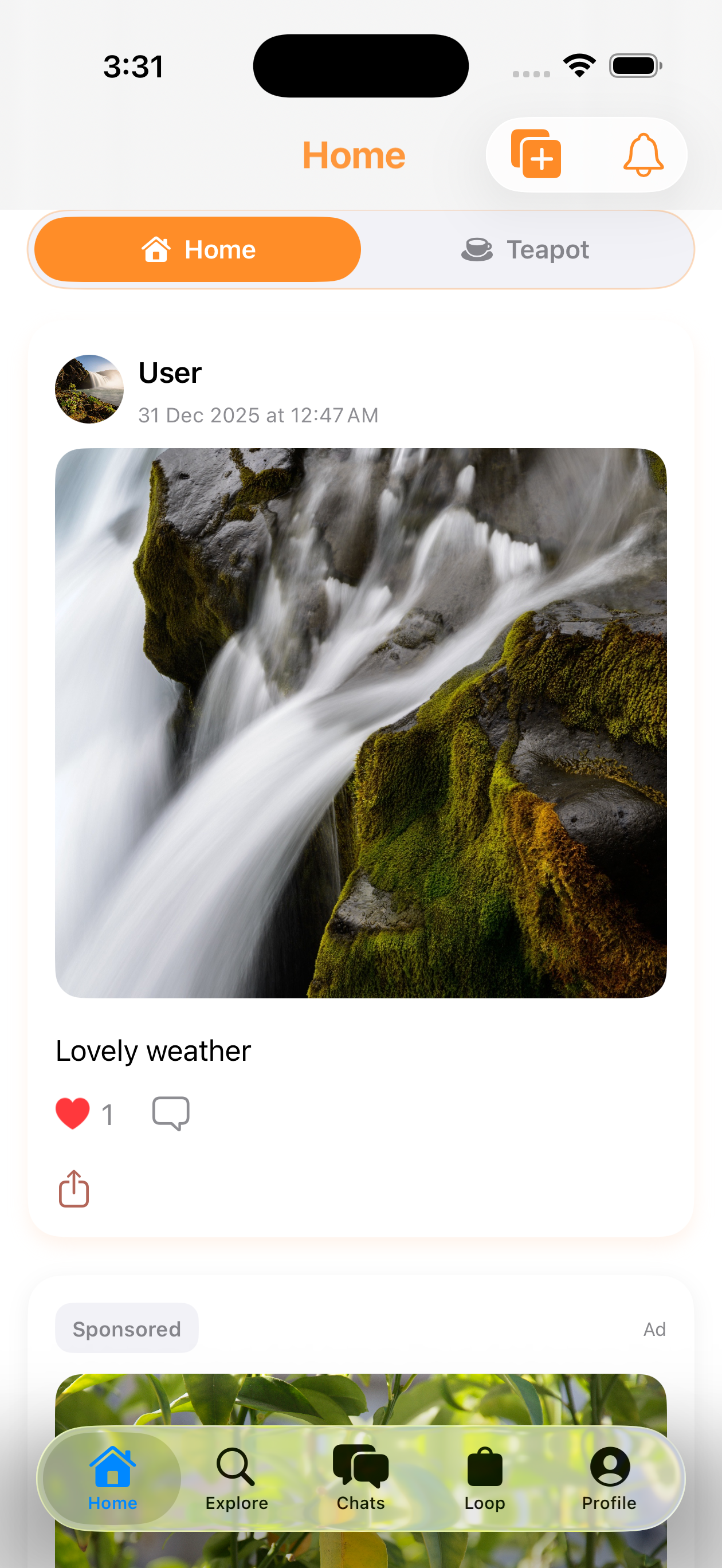Switch to the Loop tab
722x1568 pixels.
click(x=485, y=1477)
